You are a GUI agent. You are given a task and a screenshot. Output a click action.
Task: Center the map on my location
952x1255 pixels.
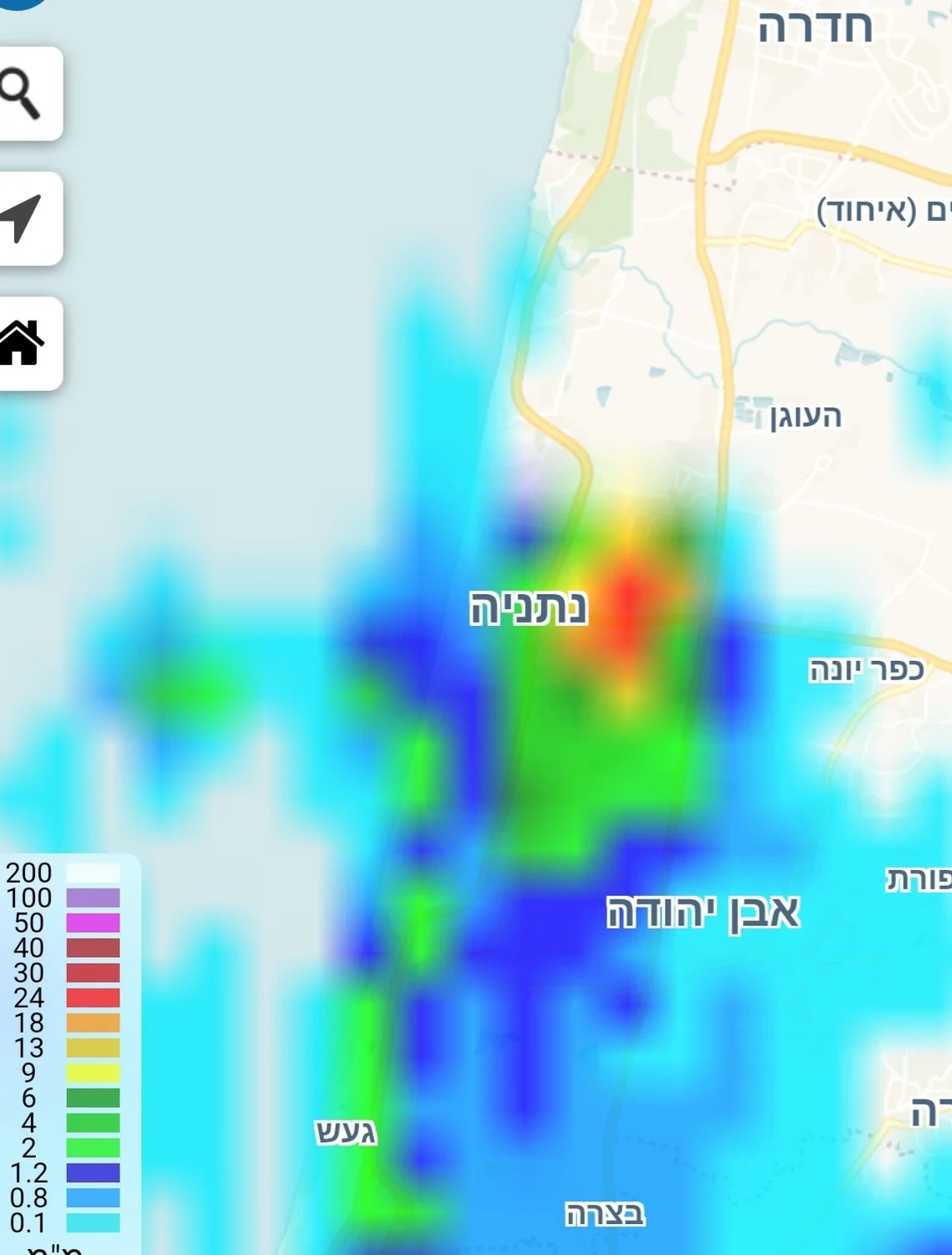[x=25, y=218]
